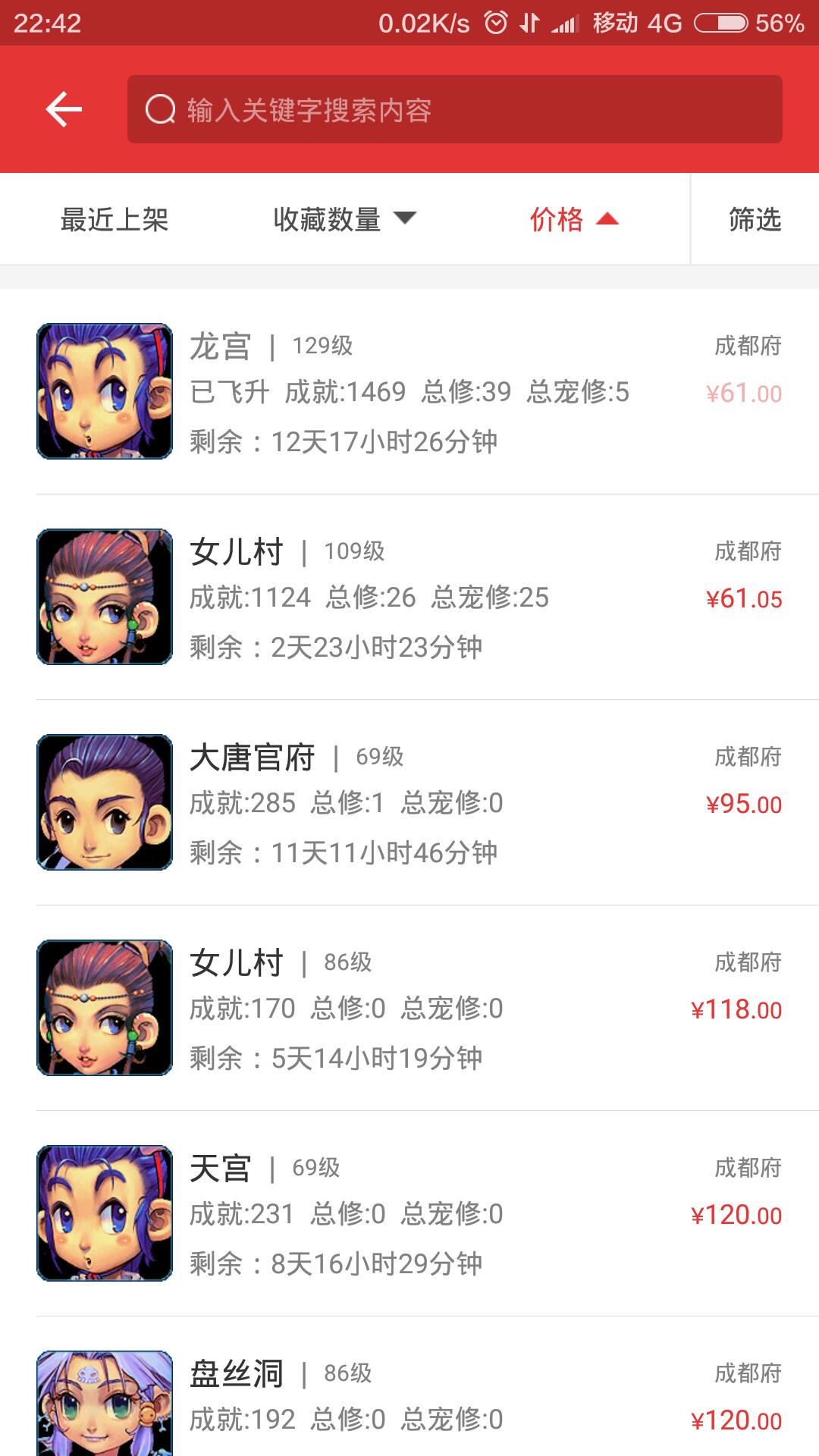Image resolution: width=819 pixels, height=1456 pixels.
Task: View the 盘丝洞 86级 listing
Action: 409,1403
